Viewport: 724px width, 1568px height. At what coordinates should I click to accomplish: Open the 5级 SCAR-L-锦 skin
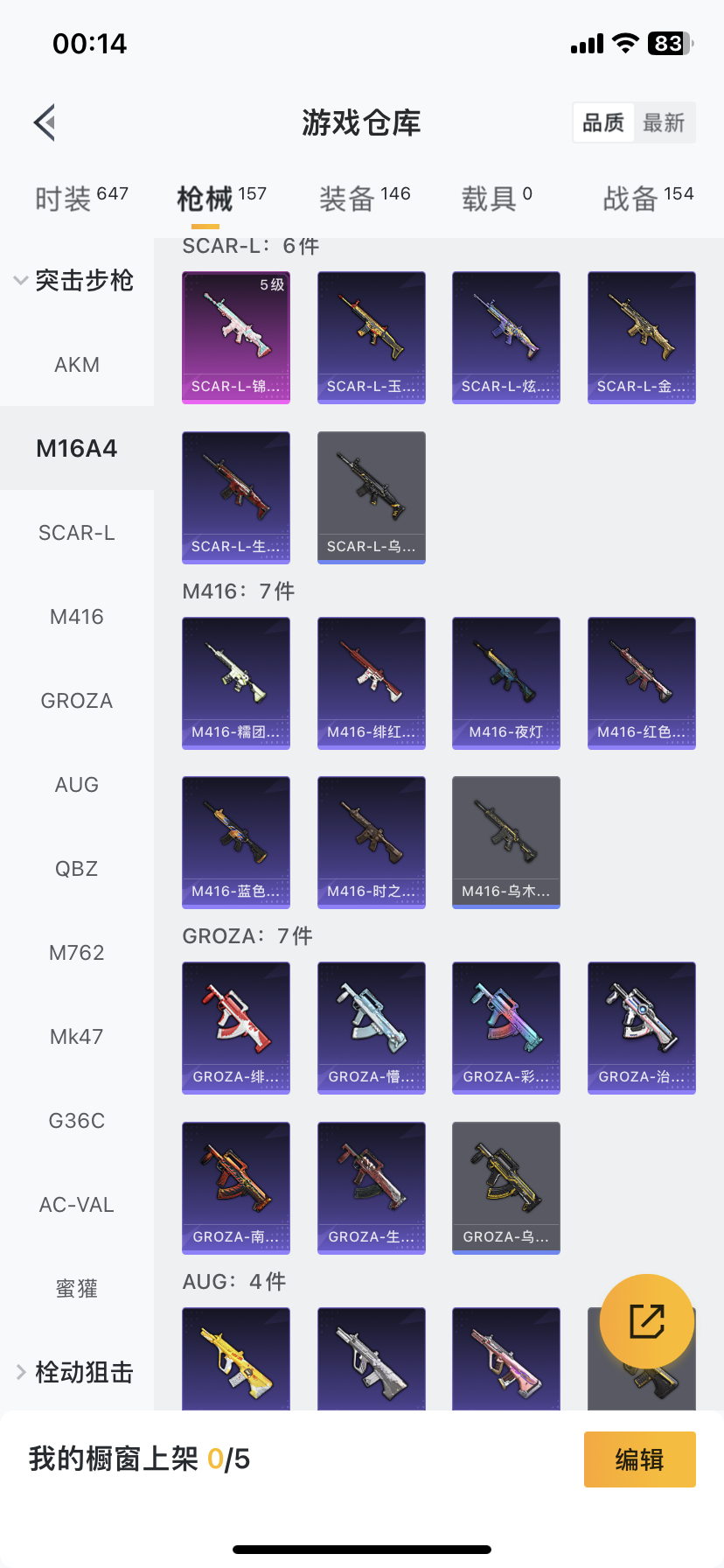tap(236, 337)
